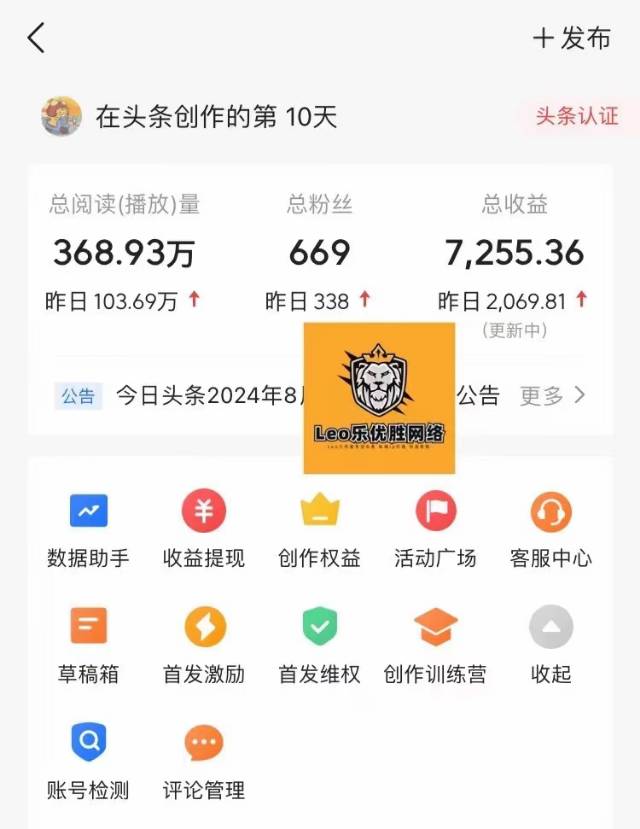Open 更多 announcements link
Image resolution: width=640 pixels, height=829 pixels.
pyautogui.click(x=552, y=395)
